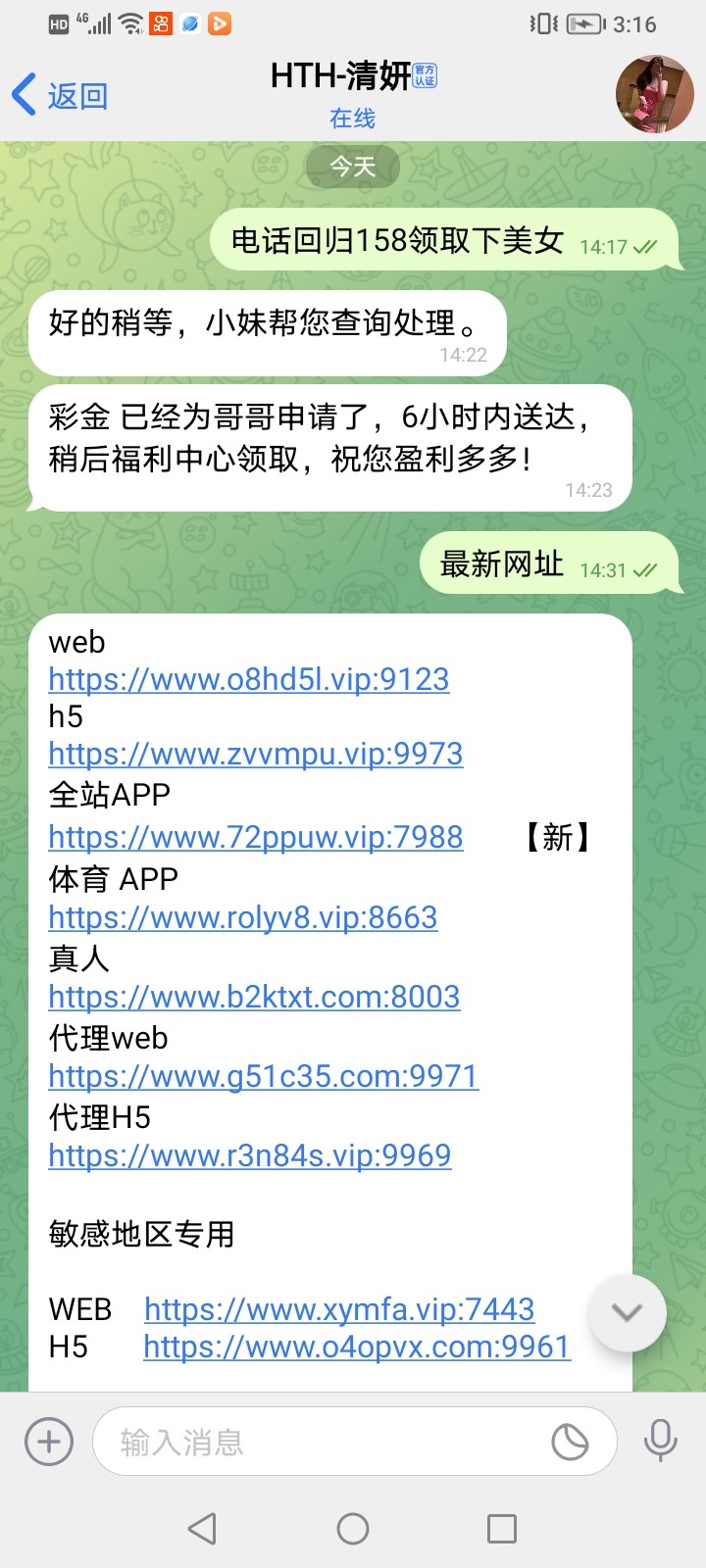The height and width of the screenshot is (1568, 706).
Task: Open web link www.o8hd5l.vip:9123
Action: point(248,679)
